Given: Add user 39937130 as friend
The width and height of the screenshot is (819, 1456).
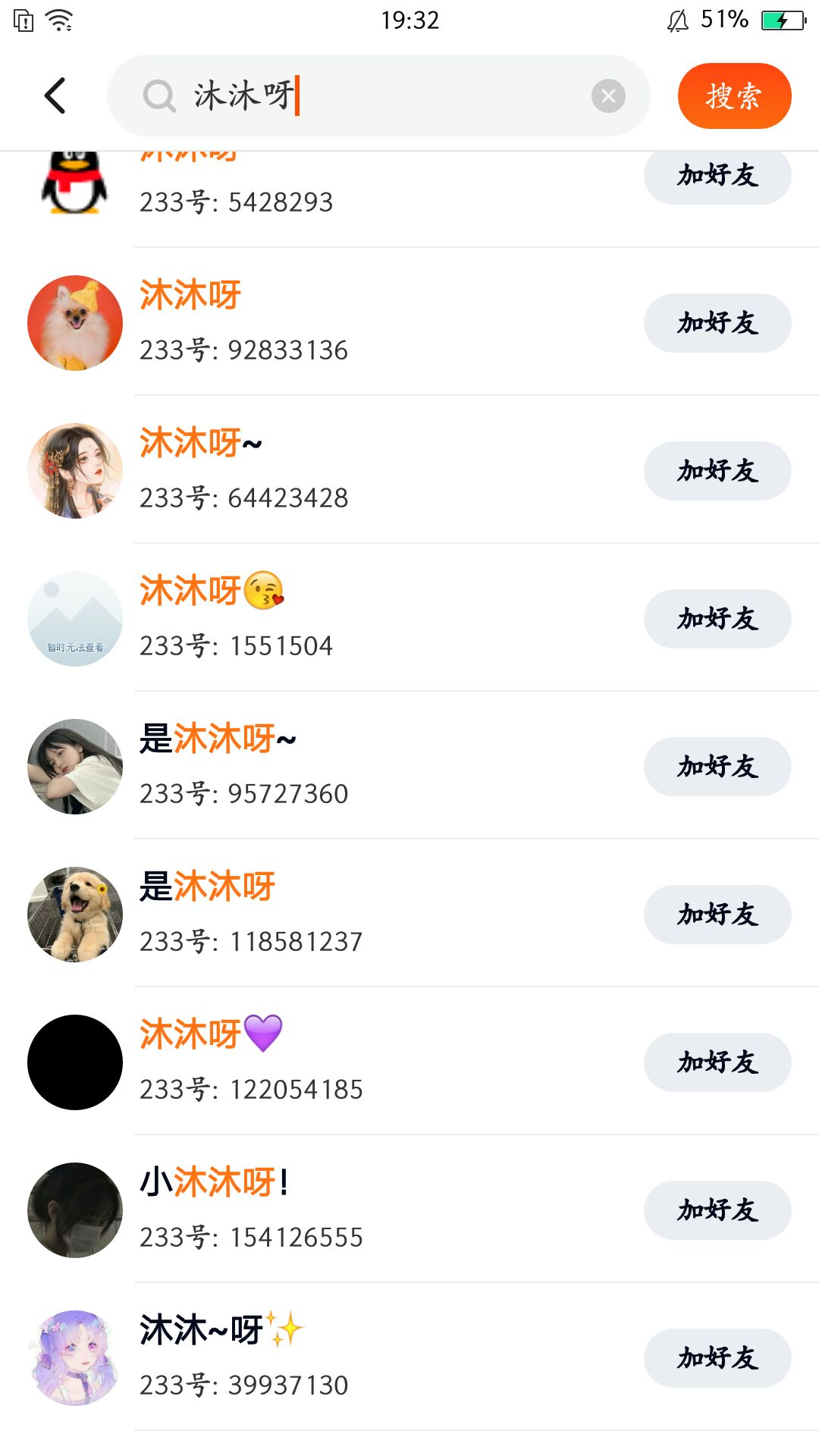Looking at the screenshot, I should click(x=717, y=1358).
